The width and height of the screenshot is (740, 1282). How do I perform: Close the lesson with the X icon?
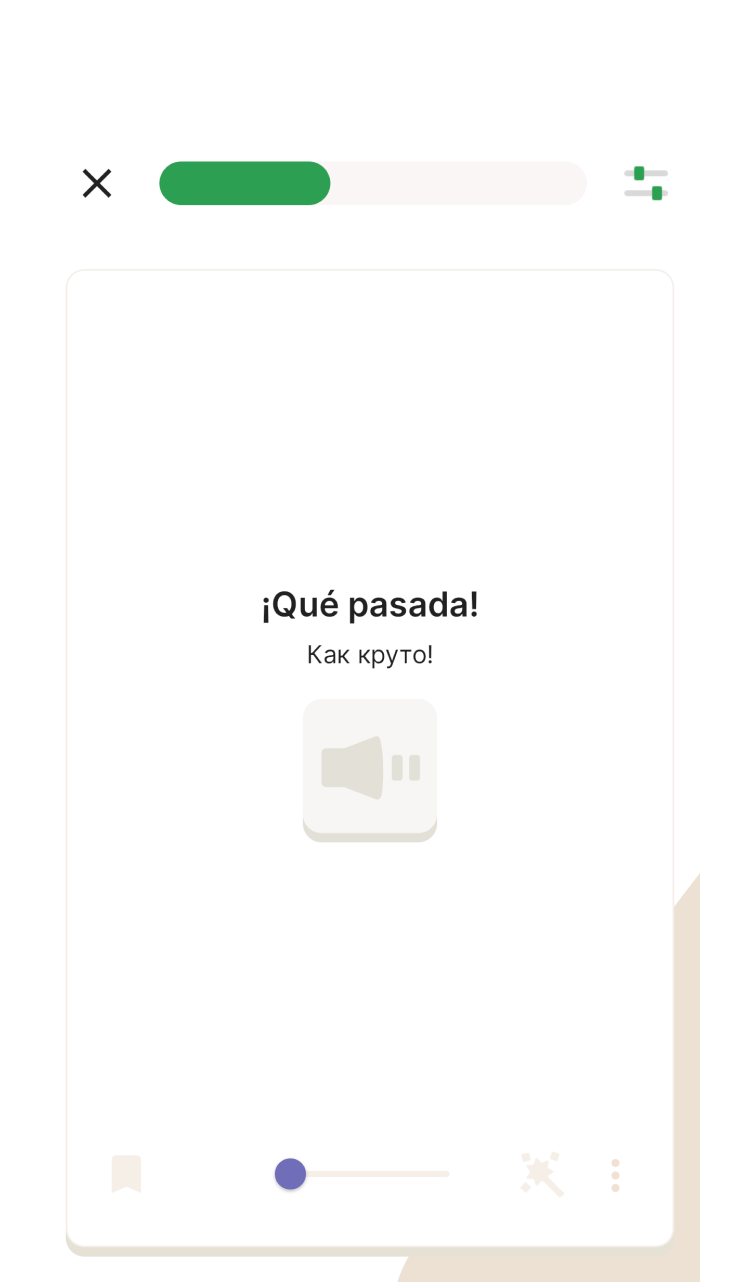(97, 183)
